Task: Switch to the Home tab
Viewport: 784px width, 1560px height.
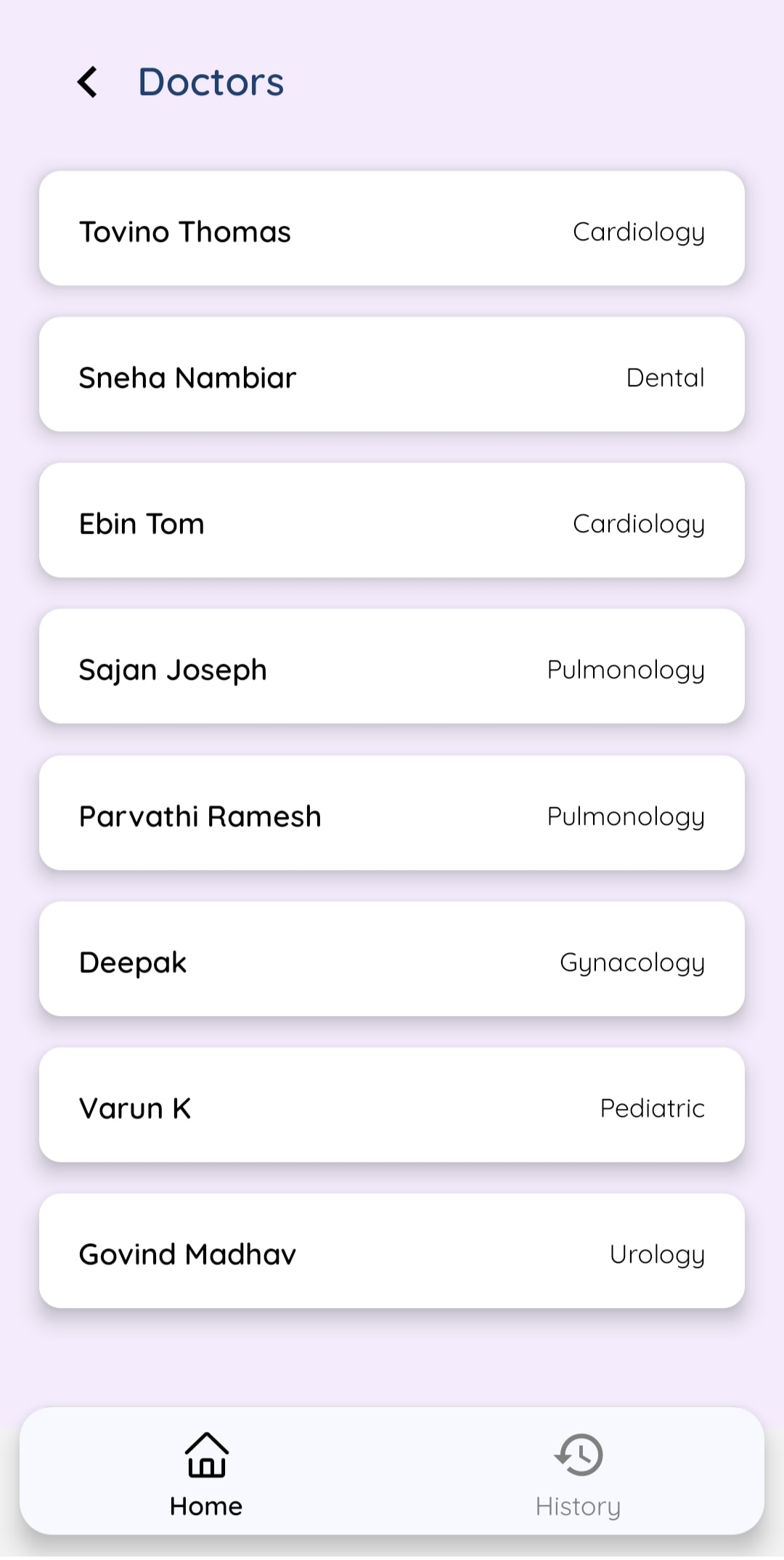Action: (205, 1474)
